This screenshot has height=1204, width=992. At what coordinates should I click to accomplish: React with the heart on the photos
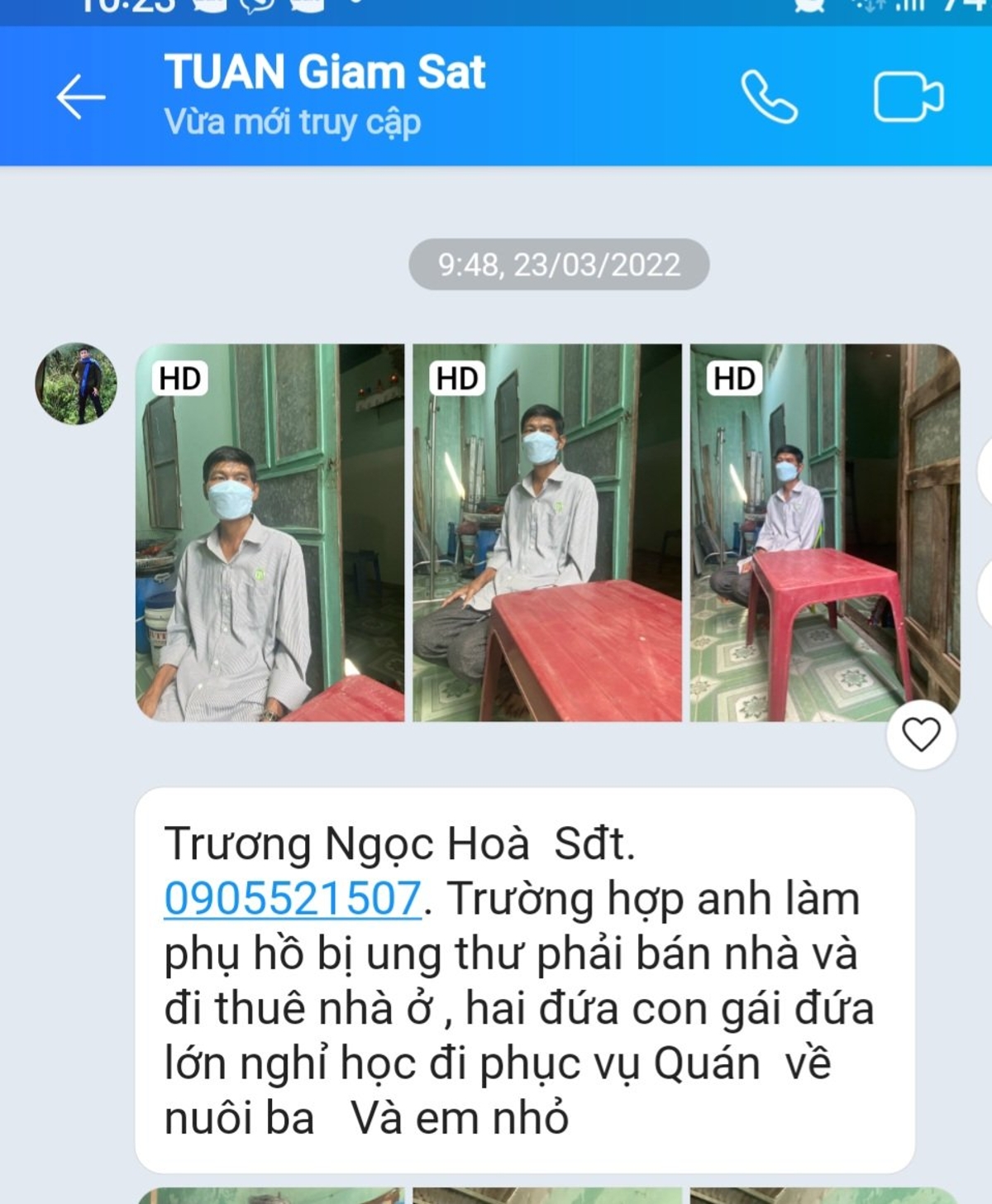[921, 734]
